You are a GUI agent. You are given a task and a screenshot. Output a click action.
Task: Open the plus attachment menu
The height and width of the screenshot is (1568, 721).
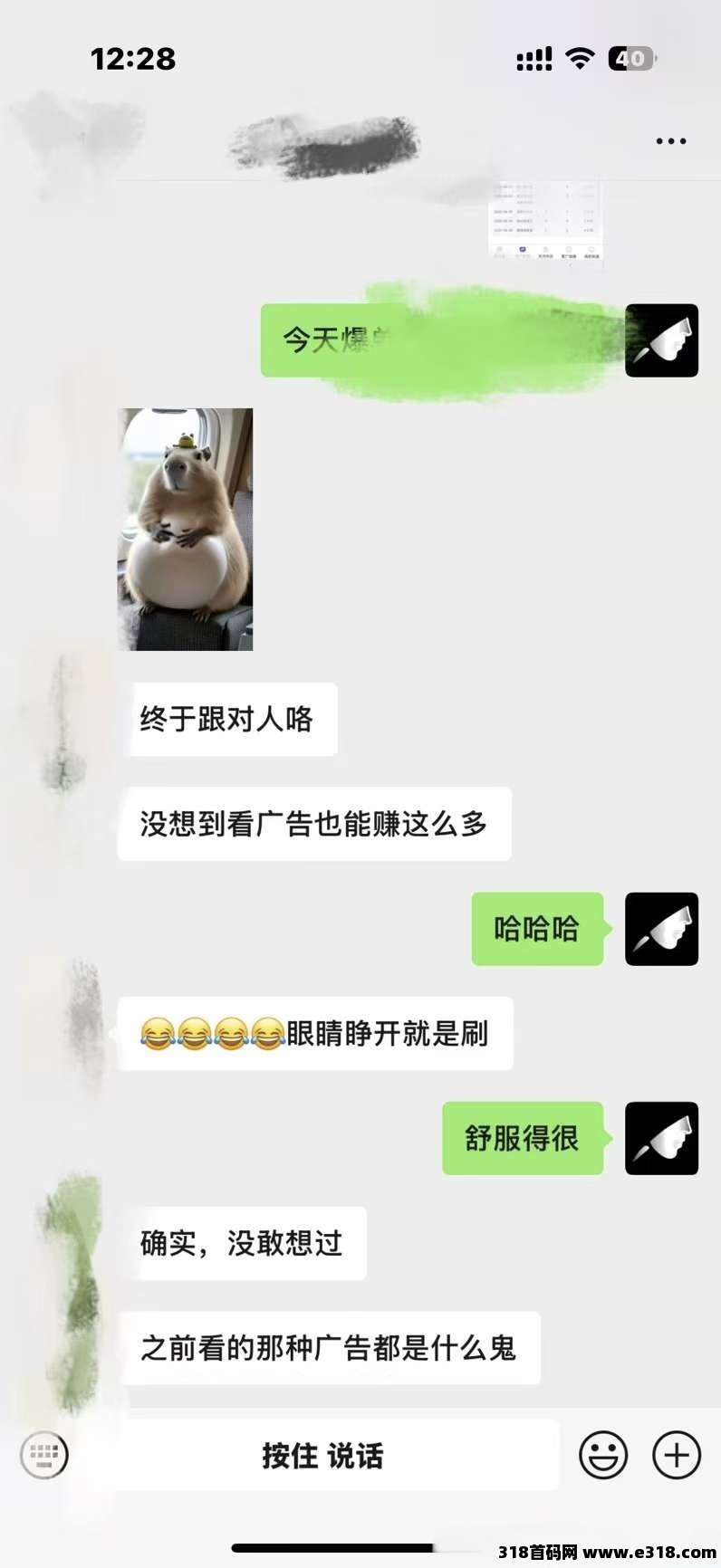pyautogui.click(x=677, y=1456)
